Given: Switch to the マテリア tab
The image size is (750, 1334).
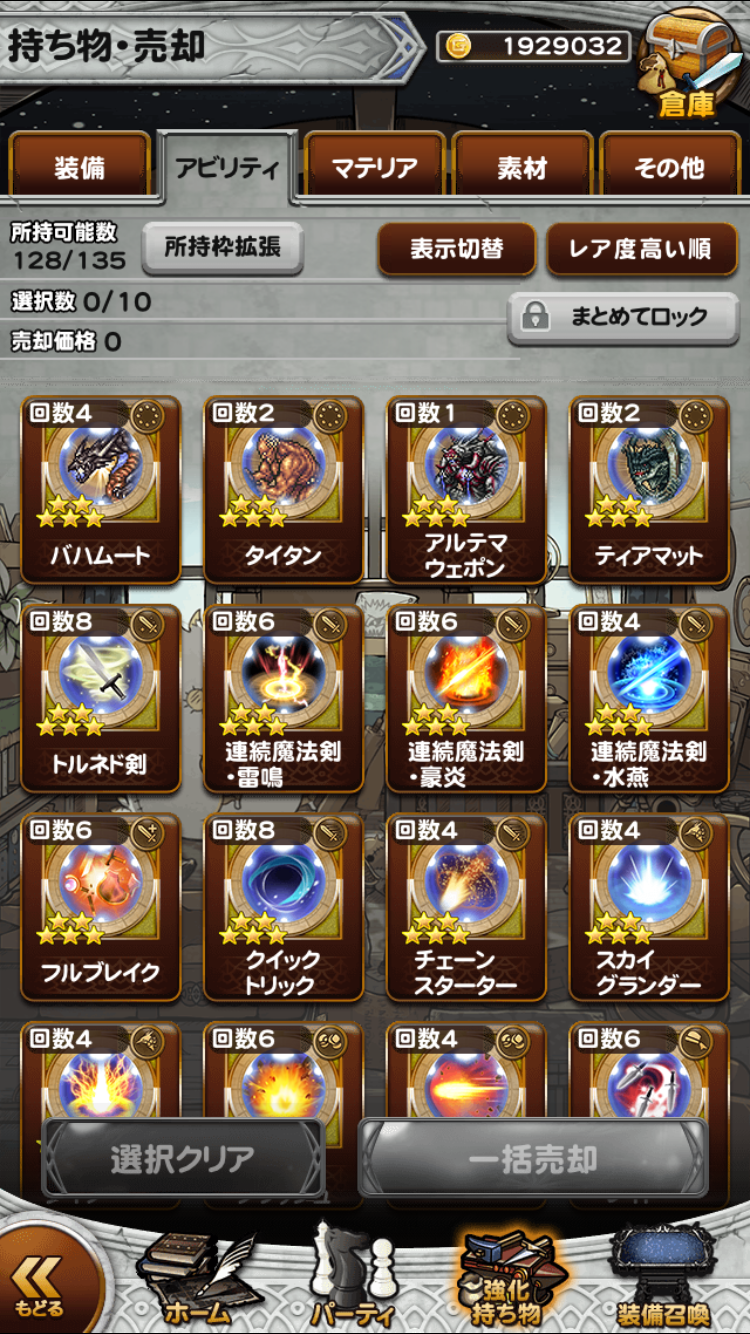Looking at the screenshot, I should point(375,167).
